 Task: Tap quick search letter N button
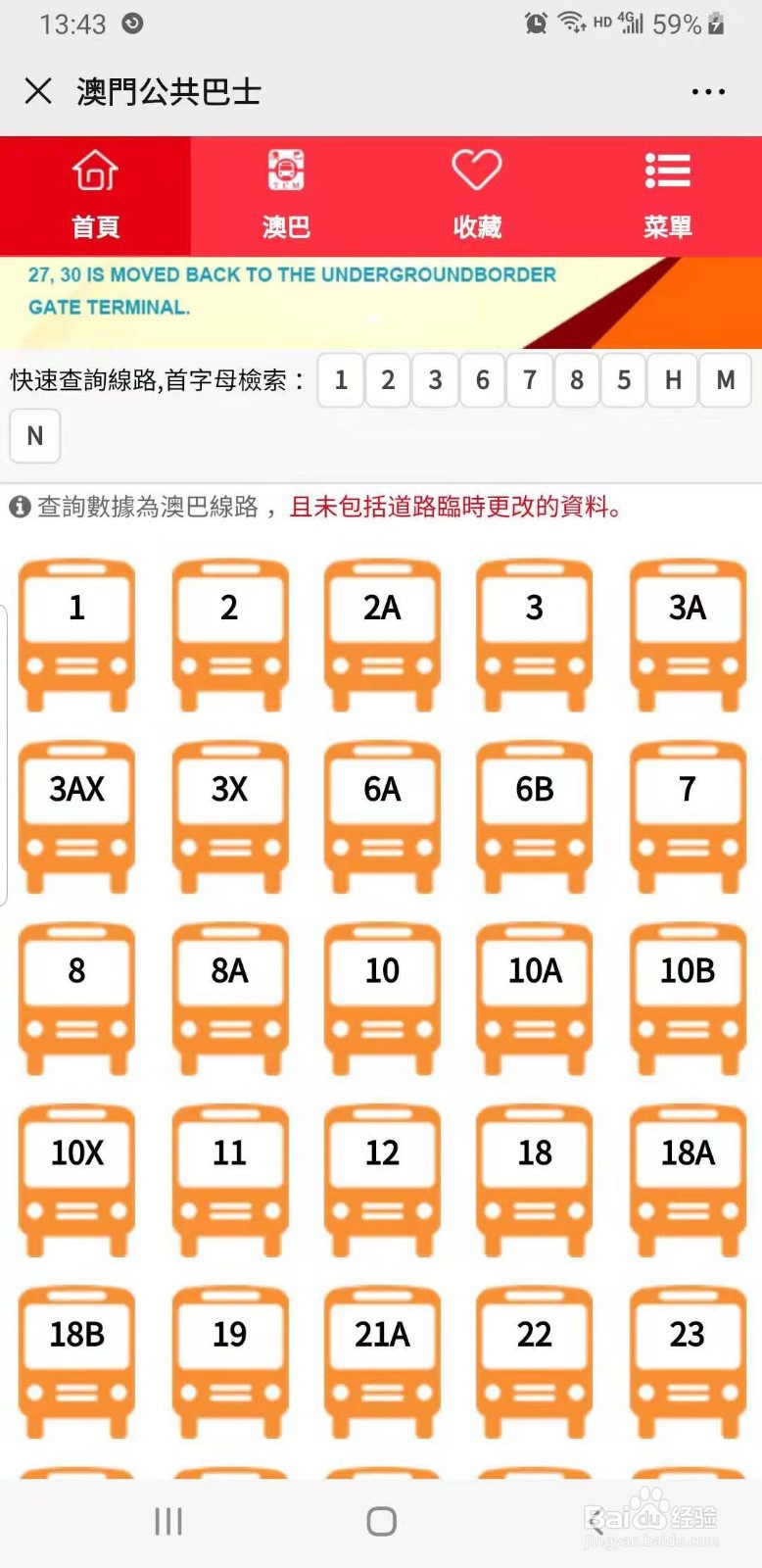34,435
